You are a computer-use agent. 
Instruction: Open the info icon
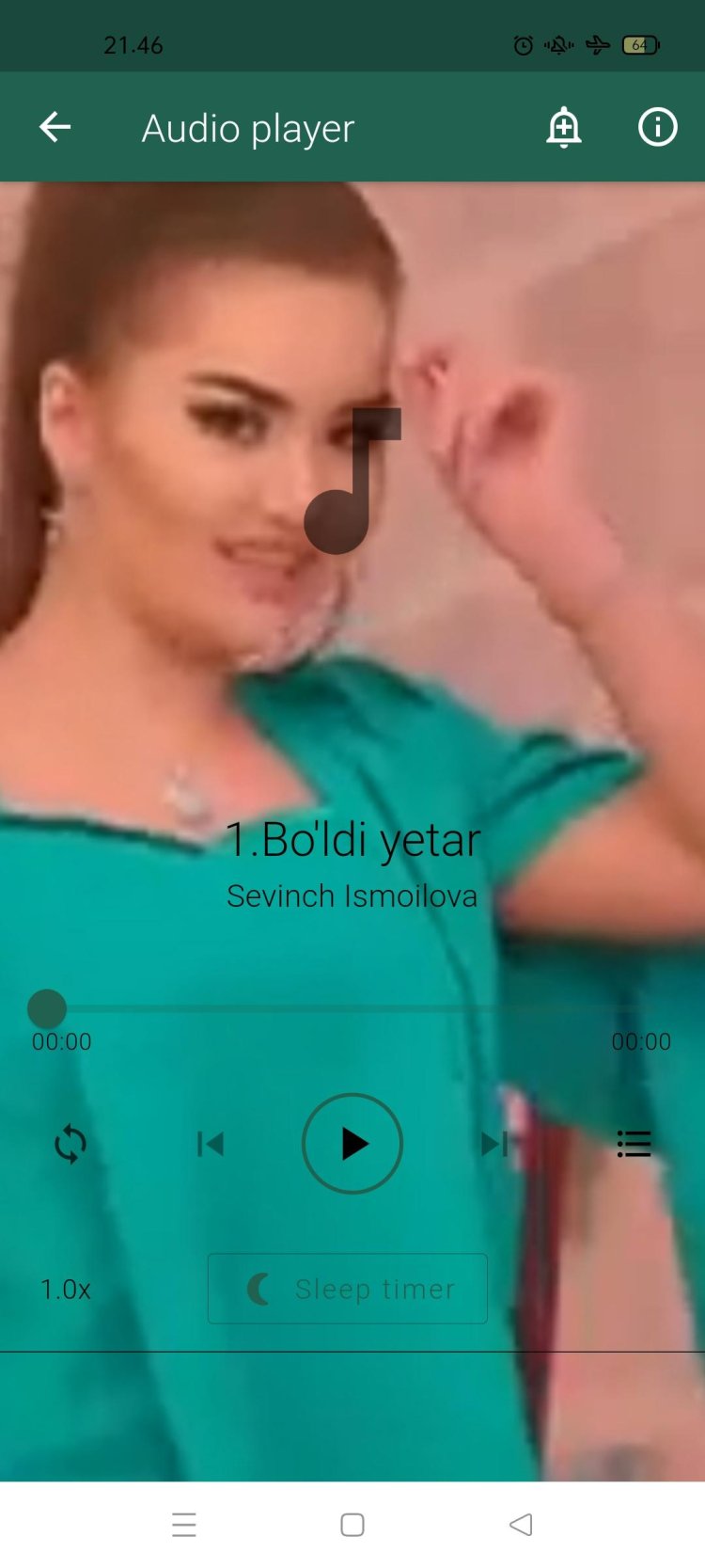(657, 127)
